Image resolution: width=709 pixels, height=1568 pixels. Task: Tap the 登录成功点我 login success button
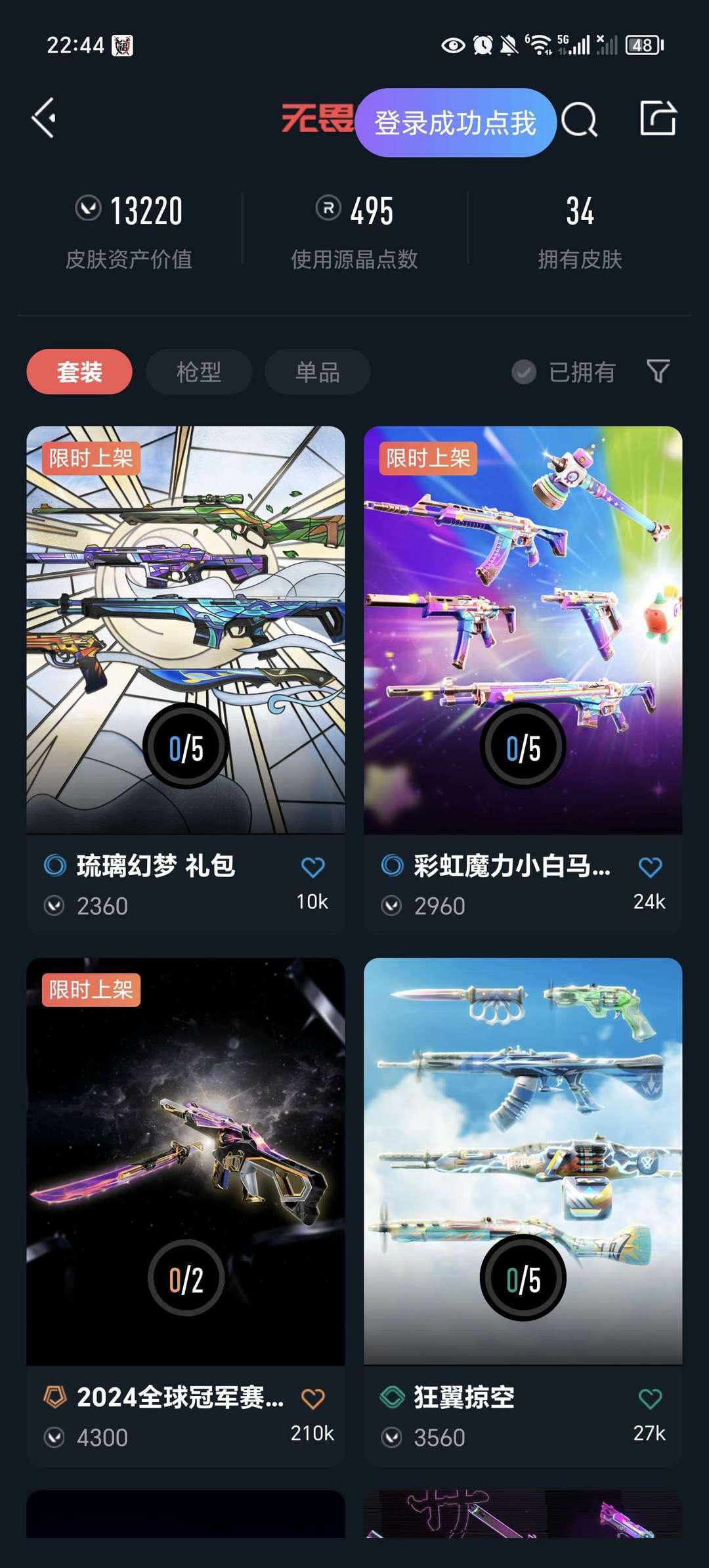click(x=456, y=122)
